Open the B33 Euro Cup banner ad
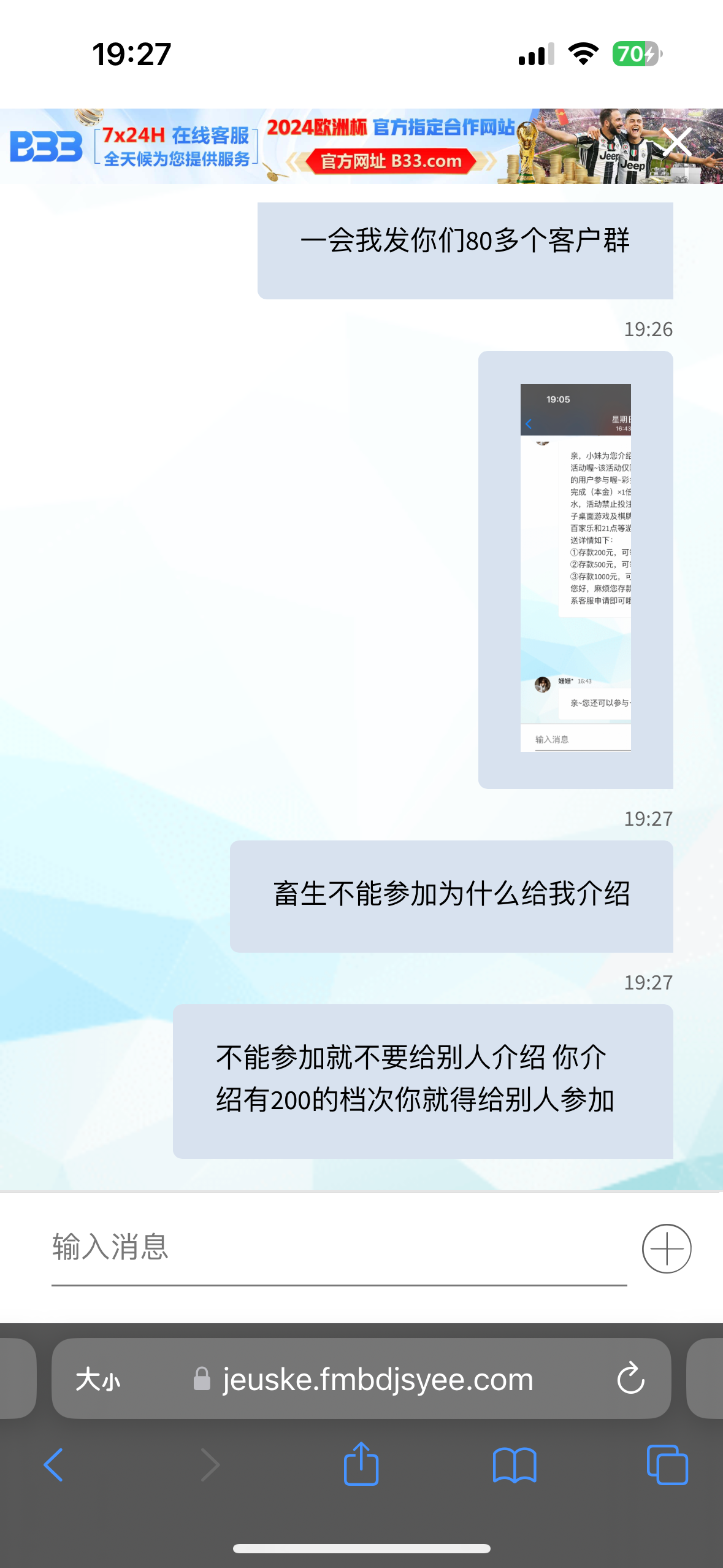 click(x=368, y=146)
